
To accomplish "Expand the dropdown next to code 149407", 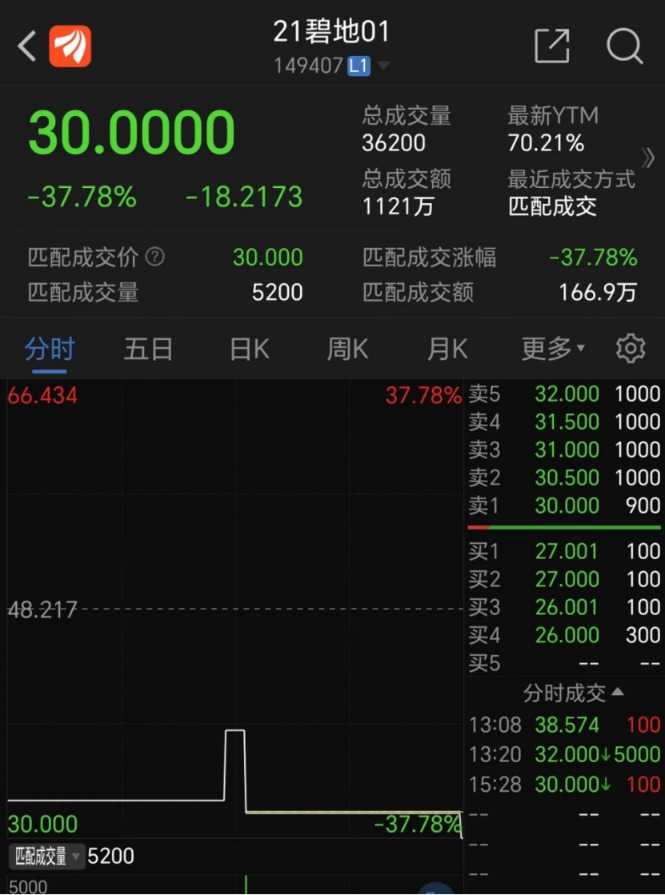I will tap(383, 66).
